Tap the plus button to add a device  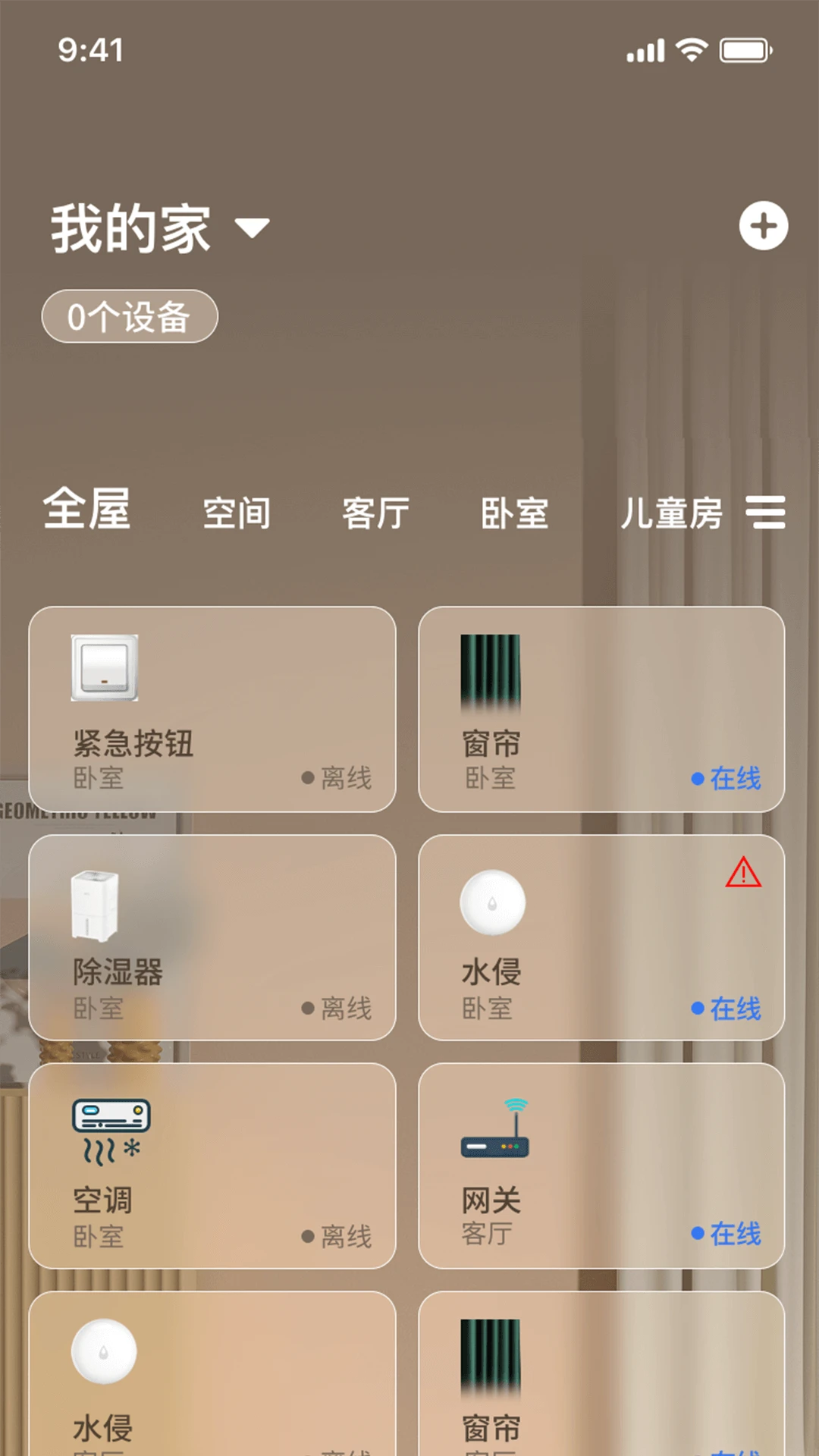[763, 226]
